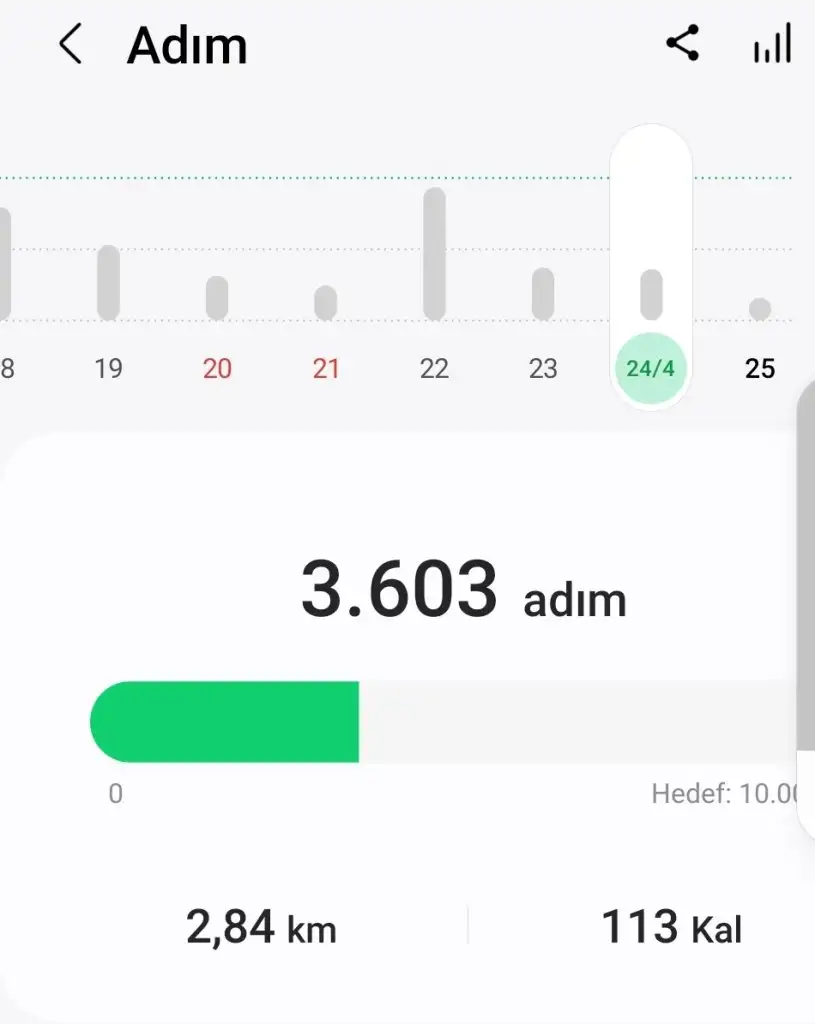Select day 23 in the step chart
This screenshot has height=1024, width=815.
click(543, 368)
